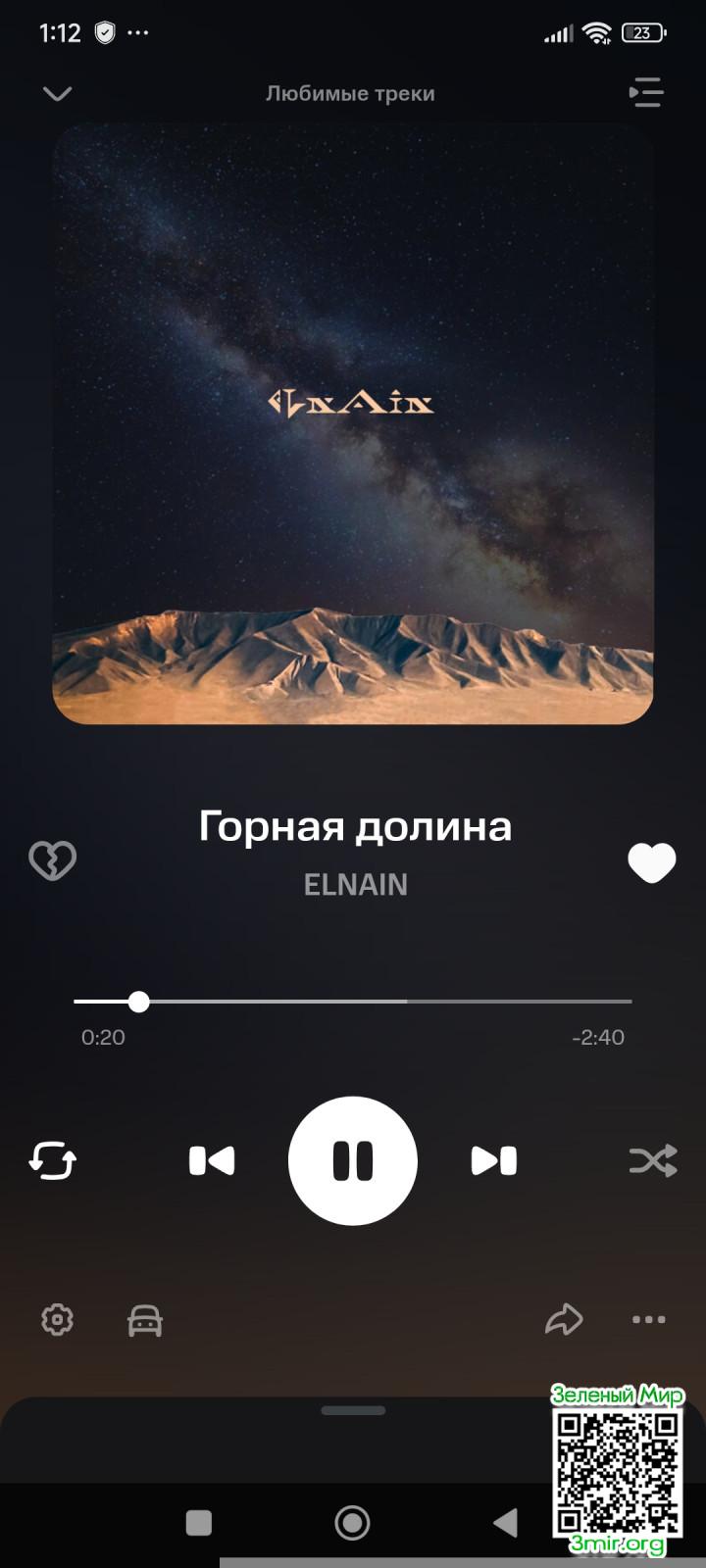Remove like from Горная долина
Screen dimensions: 706x1568
651,862
